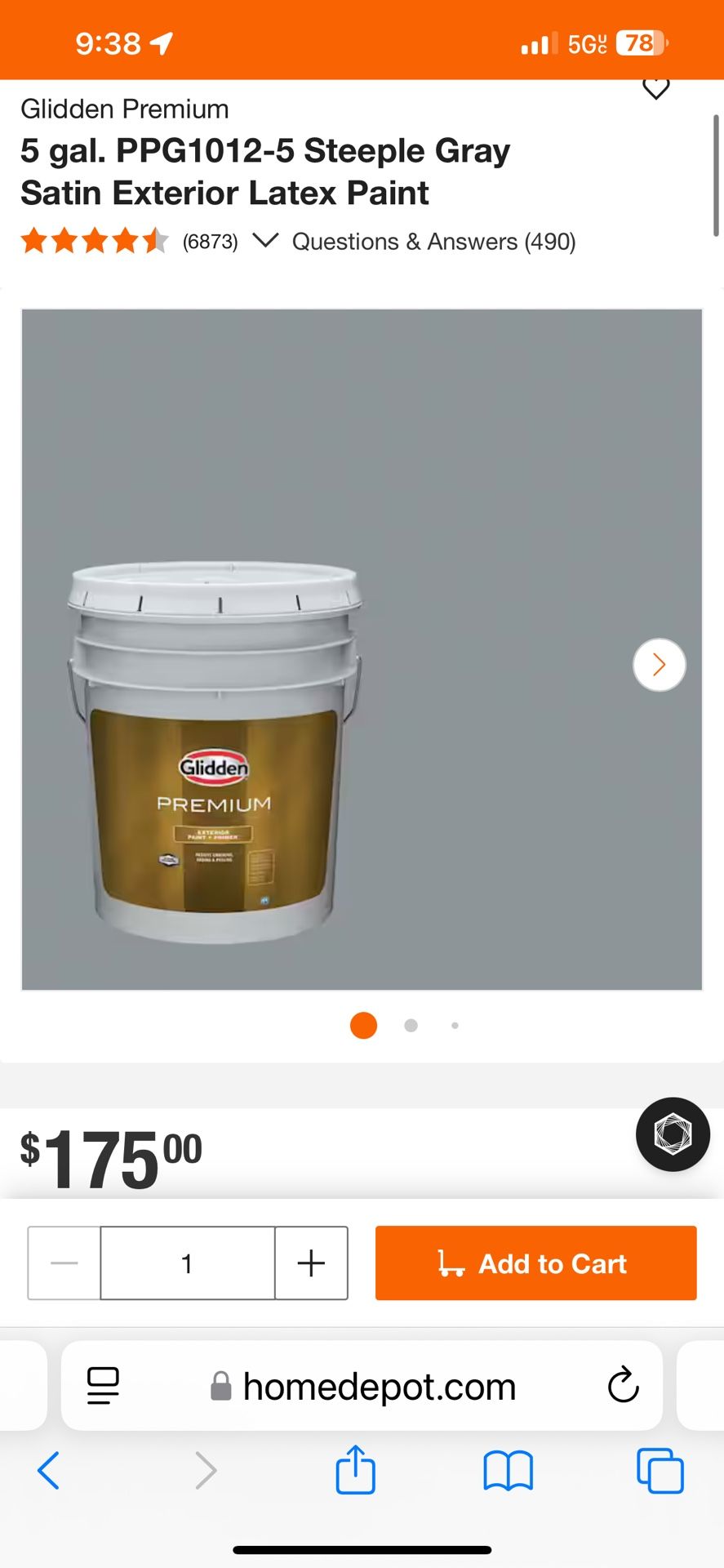Show next product image arrow
This screenshot has height=1568, width=724.
coord(659,665)
